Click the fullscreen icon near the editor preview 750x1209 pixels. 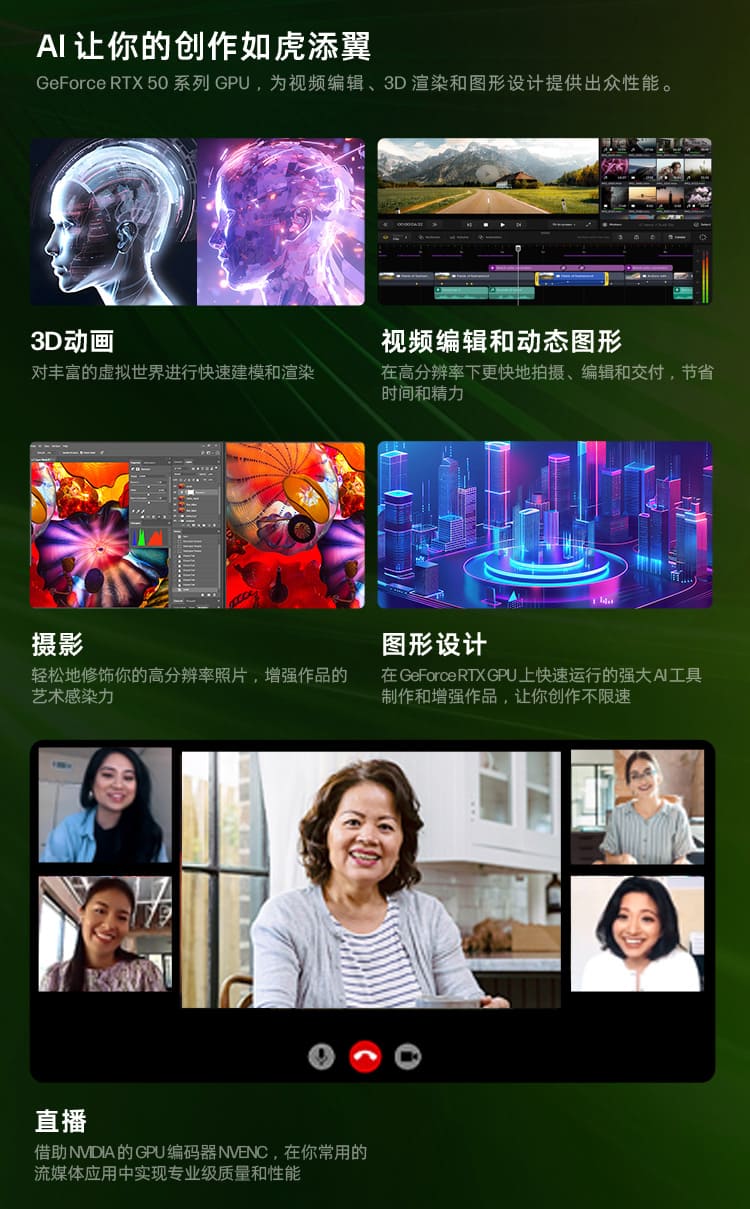coord(587,222)
